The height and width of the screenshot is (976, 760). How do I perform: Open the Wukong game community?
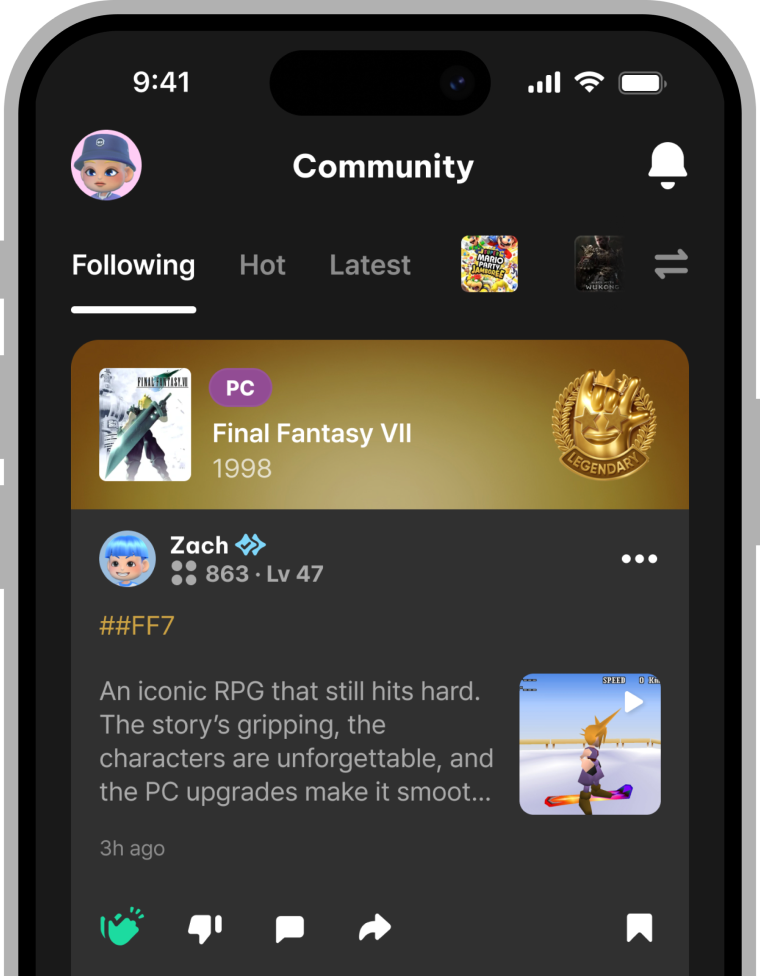598,264
